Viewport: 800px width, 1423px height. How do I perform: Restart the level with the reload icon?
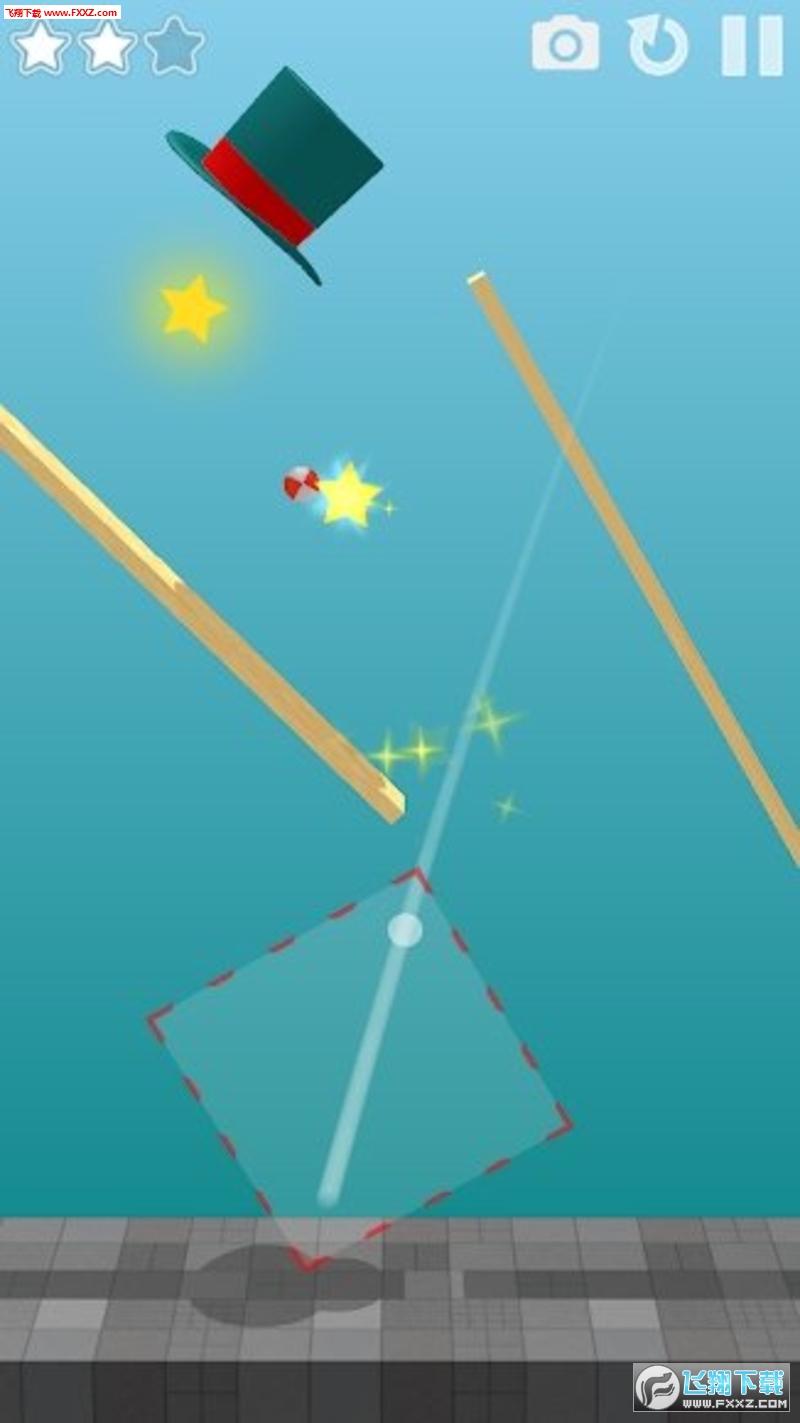(x=658, y=46)
